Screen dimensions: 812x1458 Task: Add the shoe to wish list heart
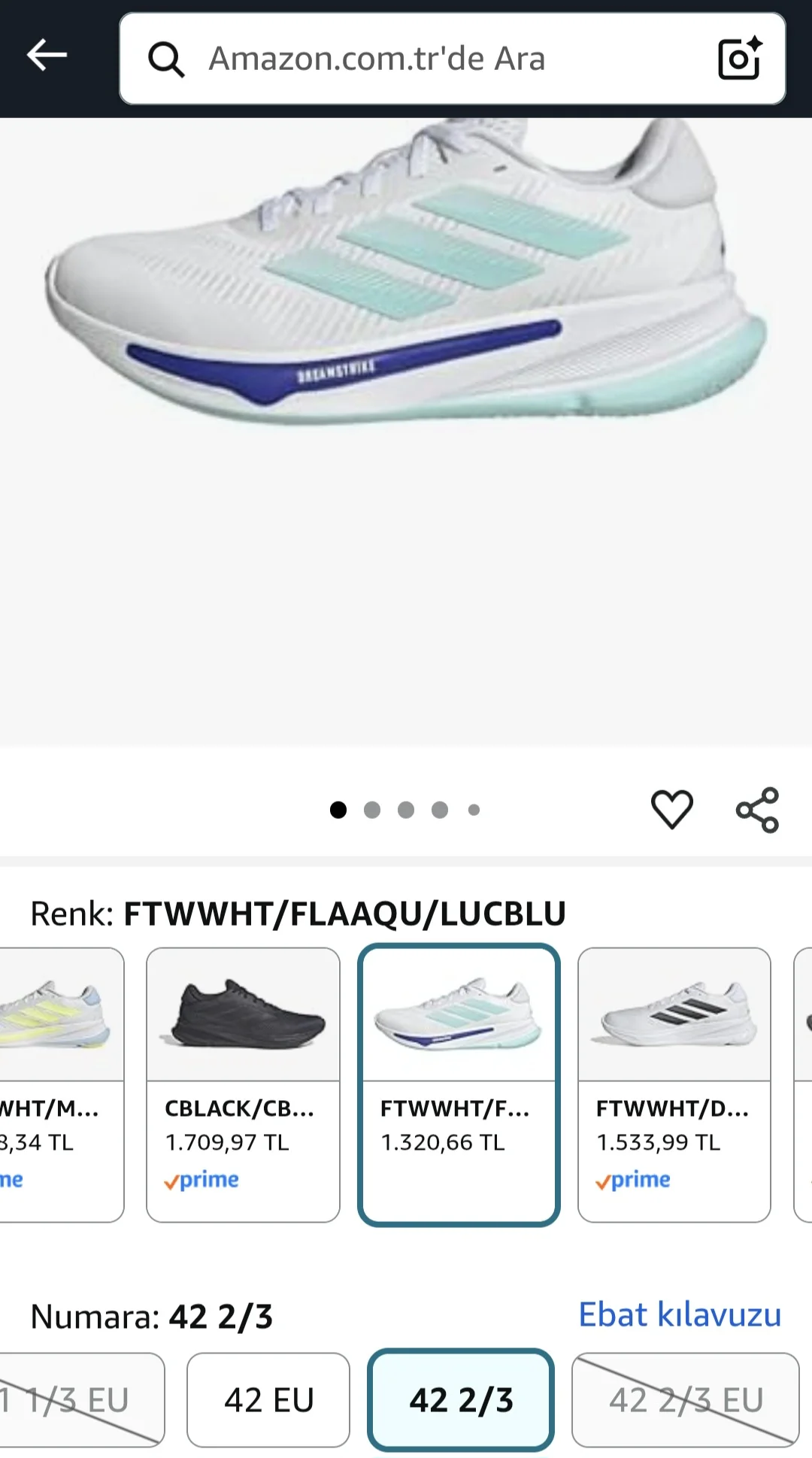[x=671, y=809]
